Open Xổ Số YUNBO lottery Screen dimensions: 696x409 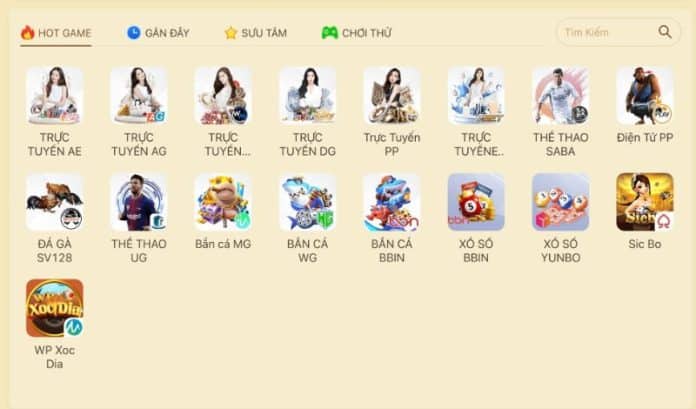click(560, 202)
